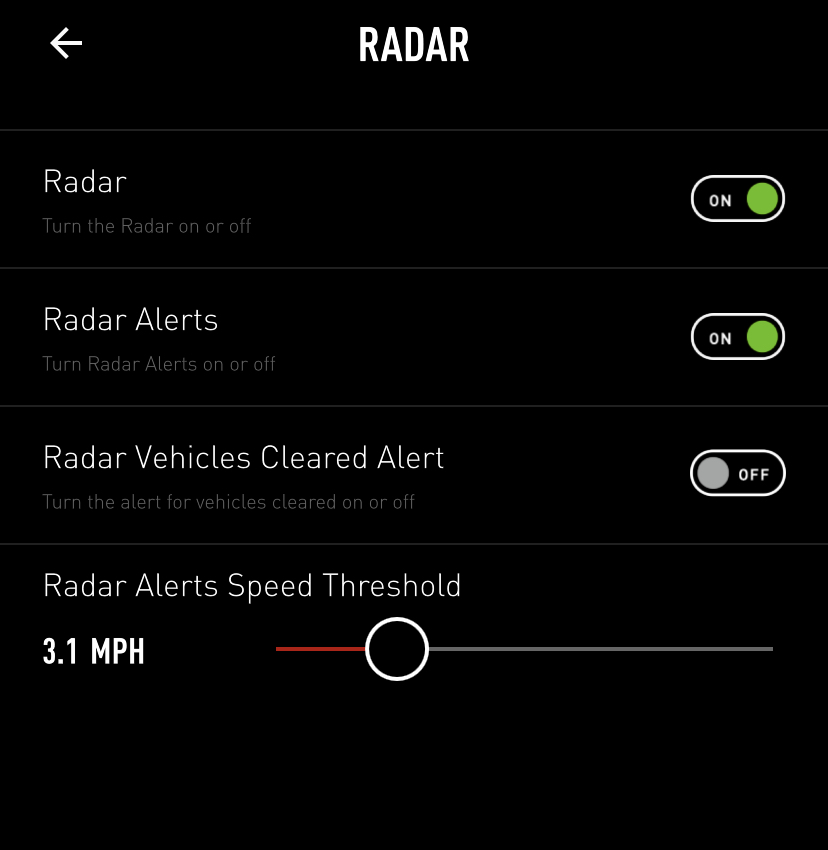Enable Radar Vehicles Cleared Alert

point(738,474)
